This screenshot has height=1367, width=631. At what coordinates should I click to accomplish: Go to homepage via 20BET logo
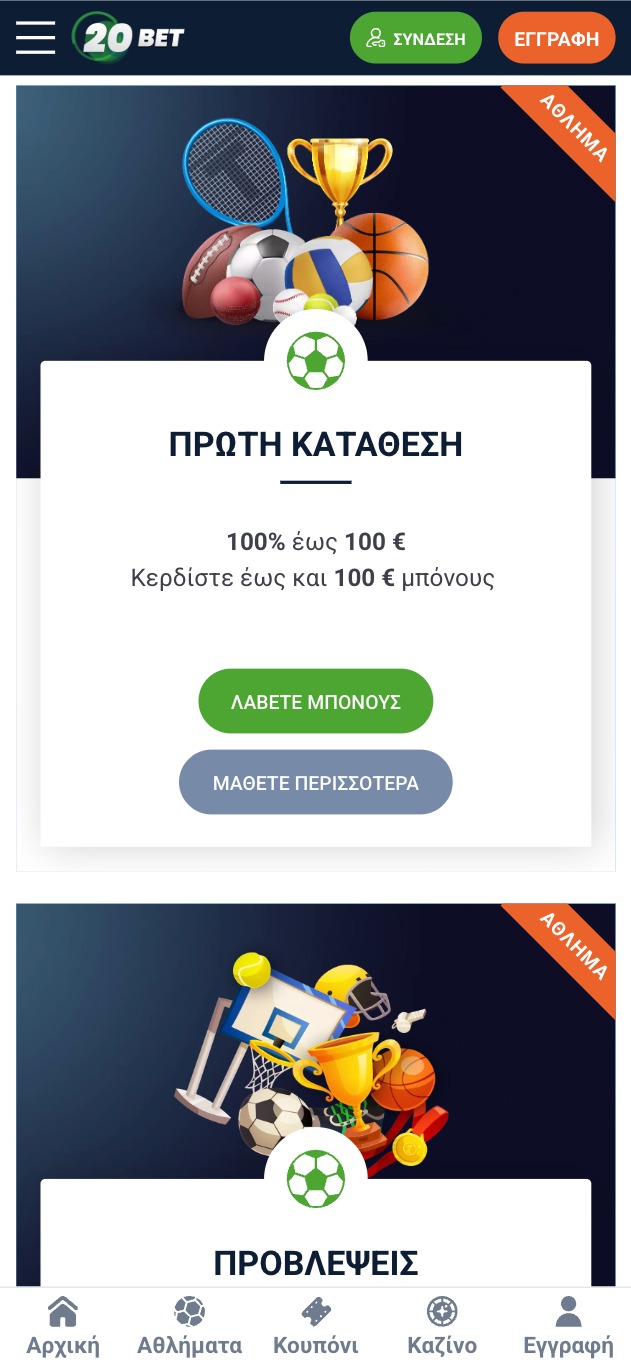click(x=129, y=38)
